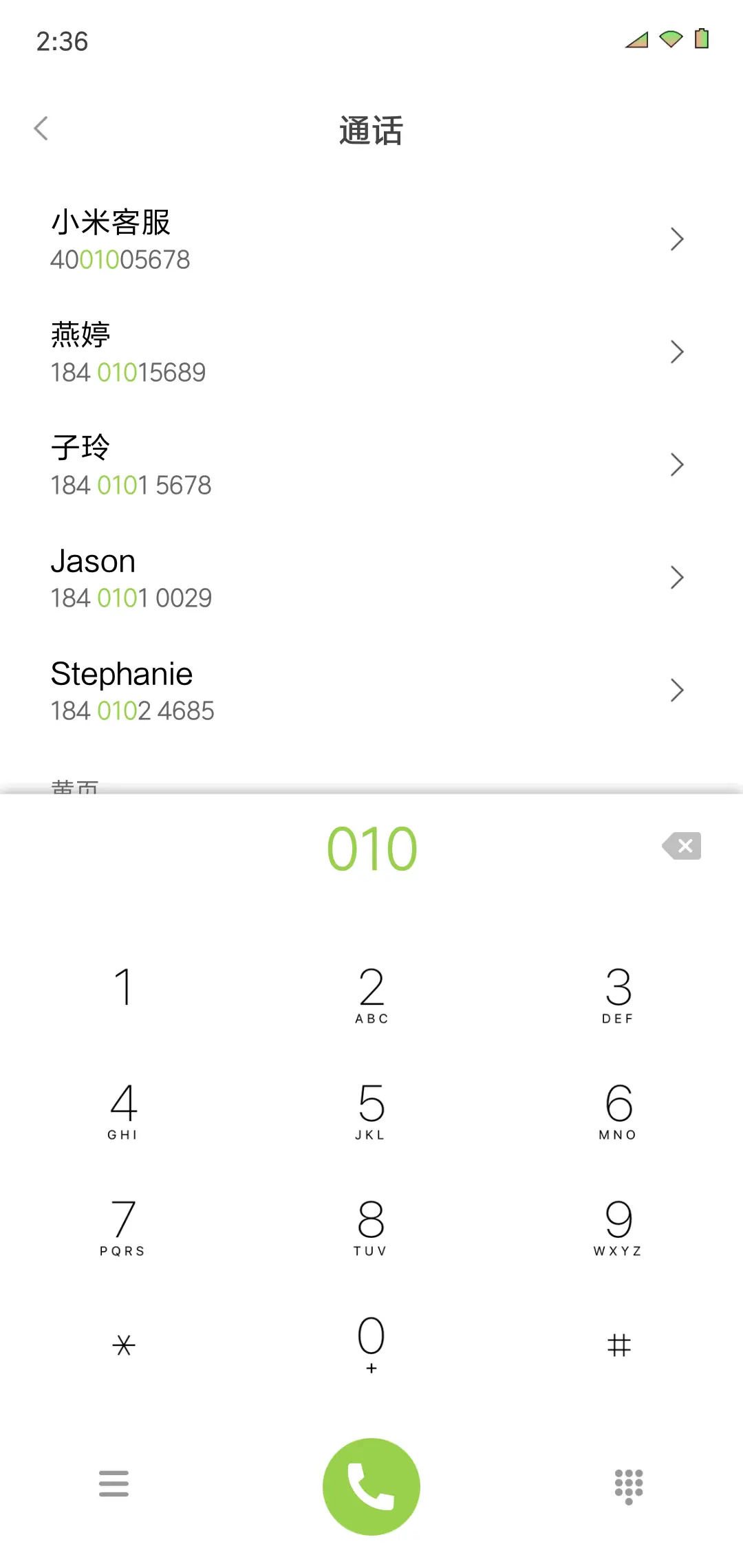Select 子玲's call record
This screenshot has height=1568, width=743.
(275, 465)
